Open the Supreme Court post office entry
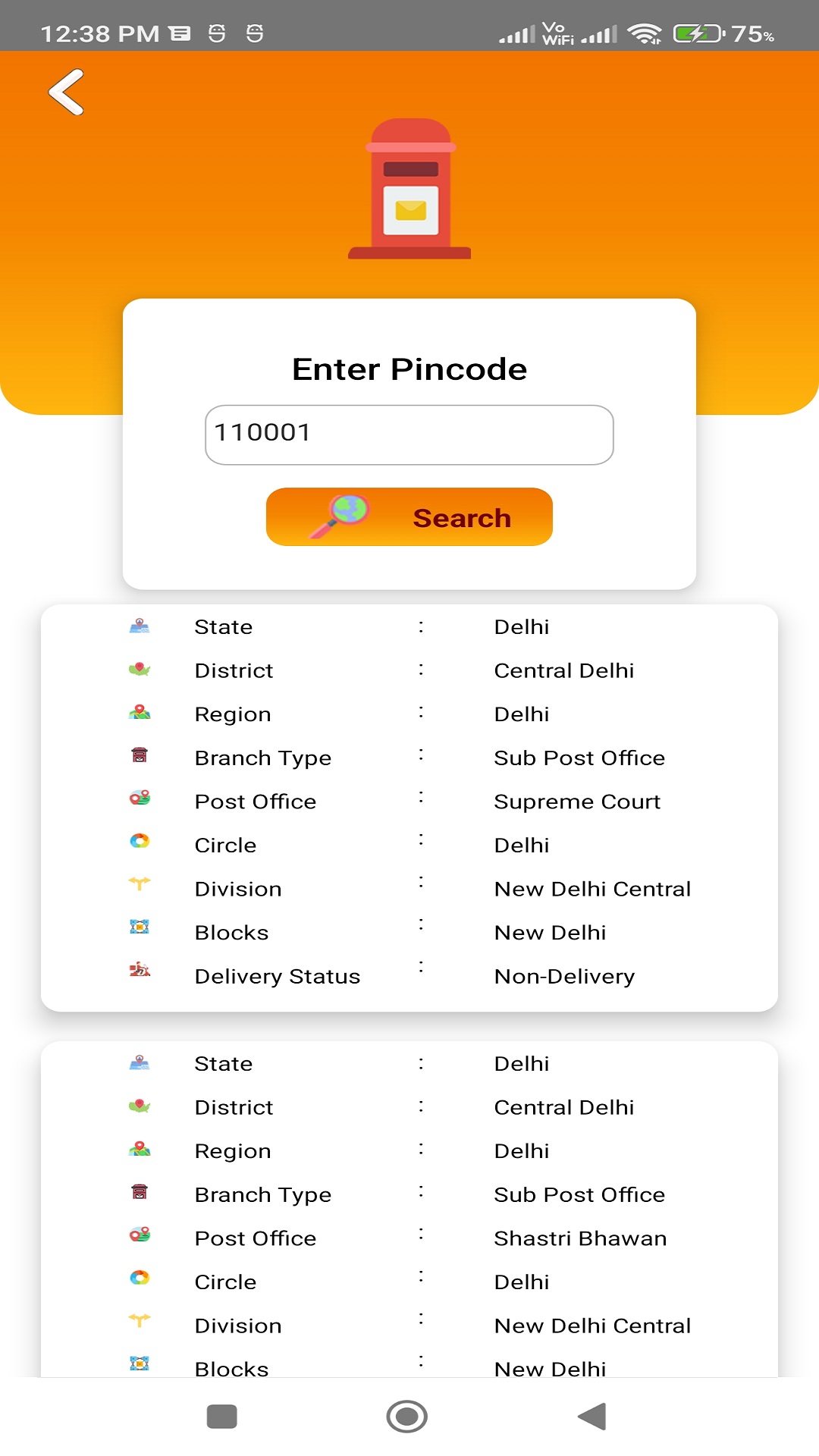The width and height of the screenshot is (819, 1456). point(577,801)
